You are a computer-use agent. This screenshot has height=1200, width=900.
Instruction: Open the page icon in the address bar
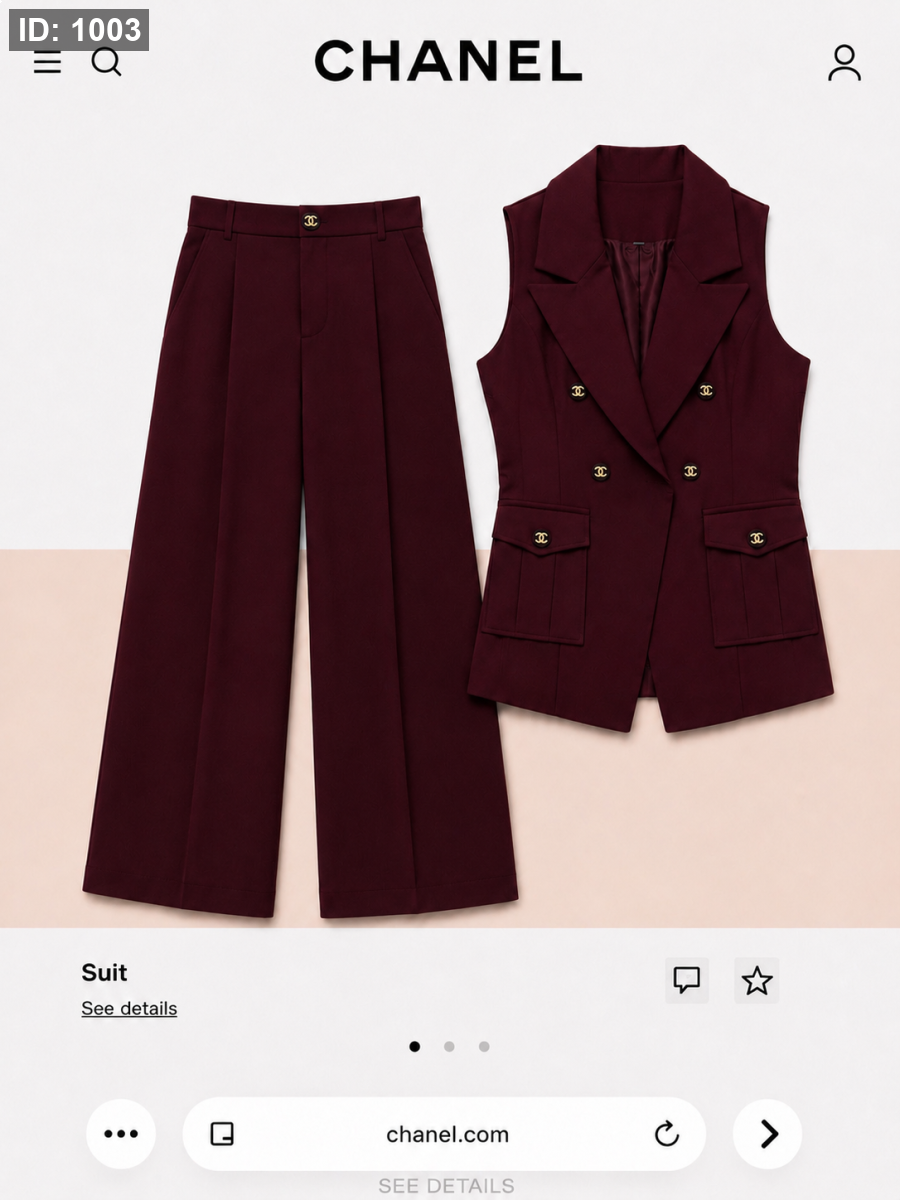pyautogui.click(x=222, y=1134)
